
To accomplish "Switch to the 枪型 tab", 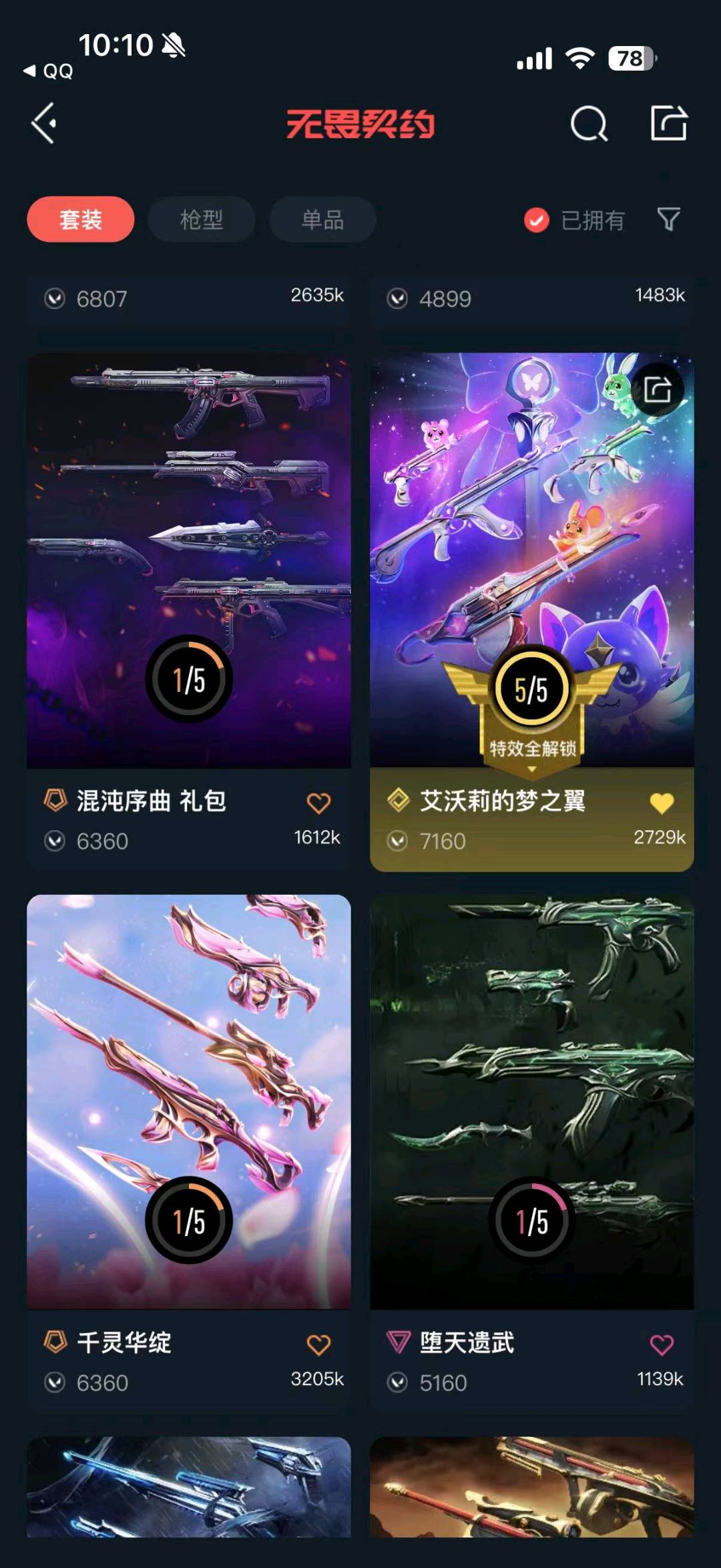I will pos(202,220).
